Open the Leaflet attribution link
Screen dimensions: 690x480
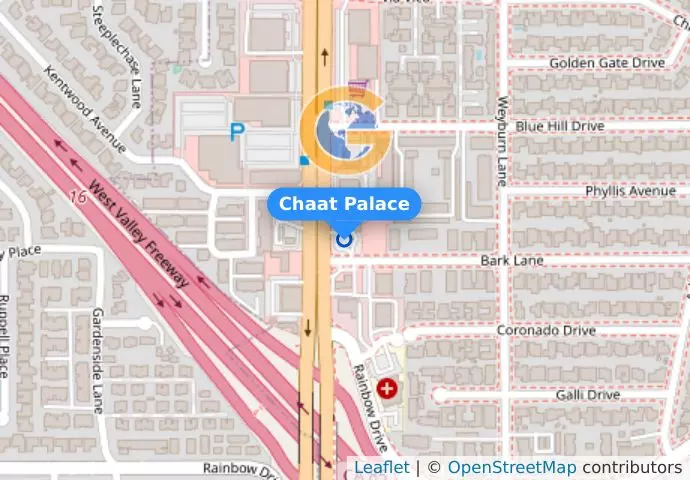(x=381, y=467)
